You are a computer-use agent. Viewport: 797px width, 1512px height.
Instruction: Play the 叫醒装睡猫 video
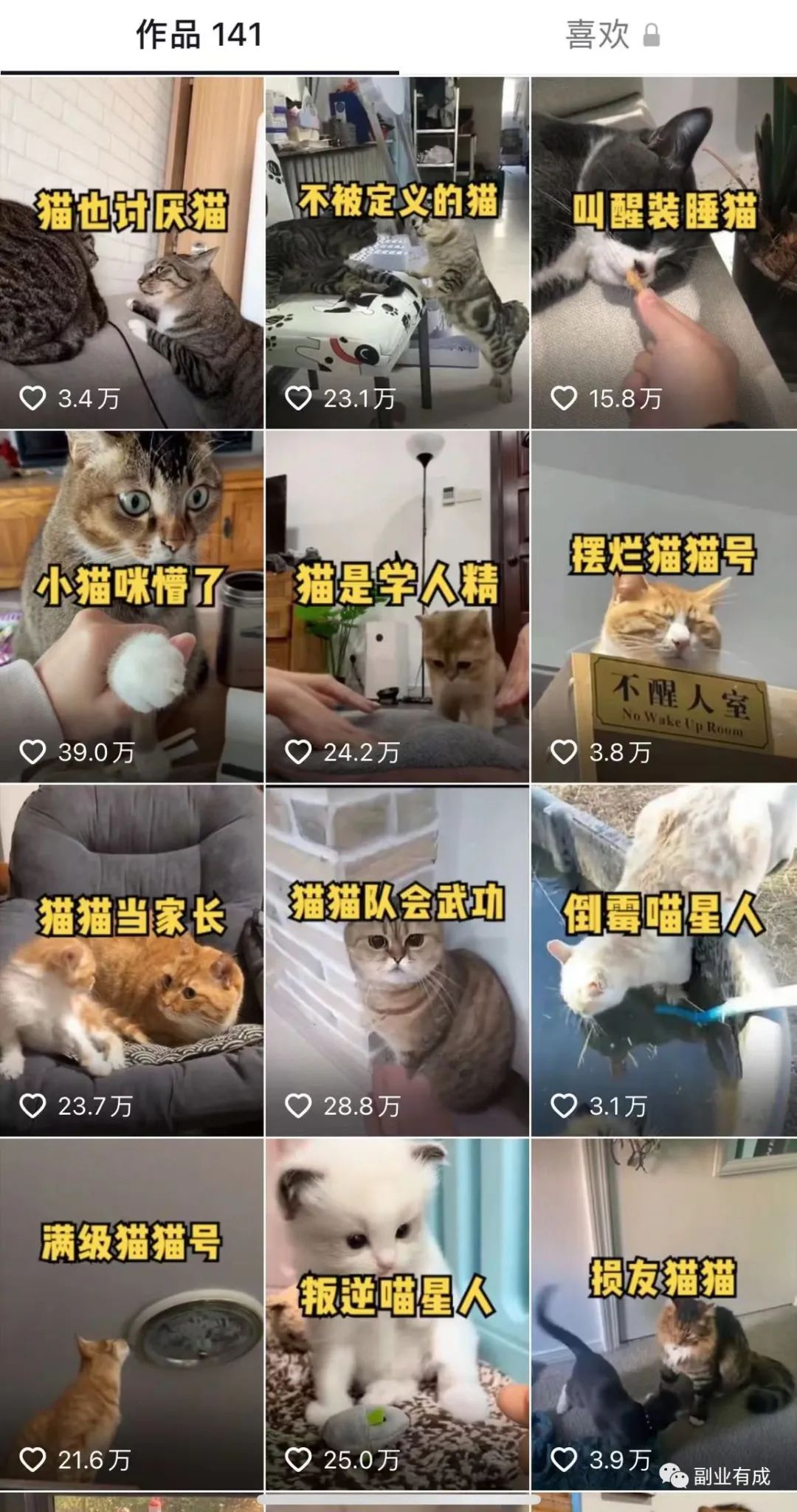(663, 252)
